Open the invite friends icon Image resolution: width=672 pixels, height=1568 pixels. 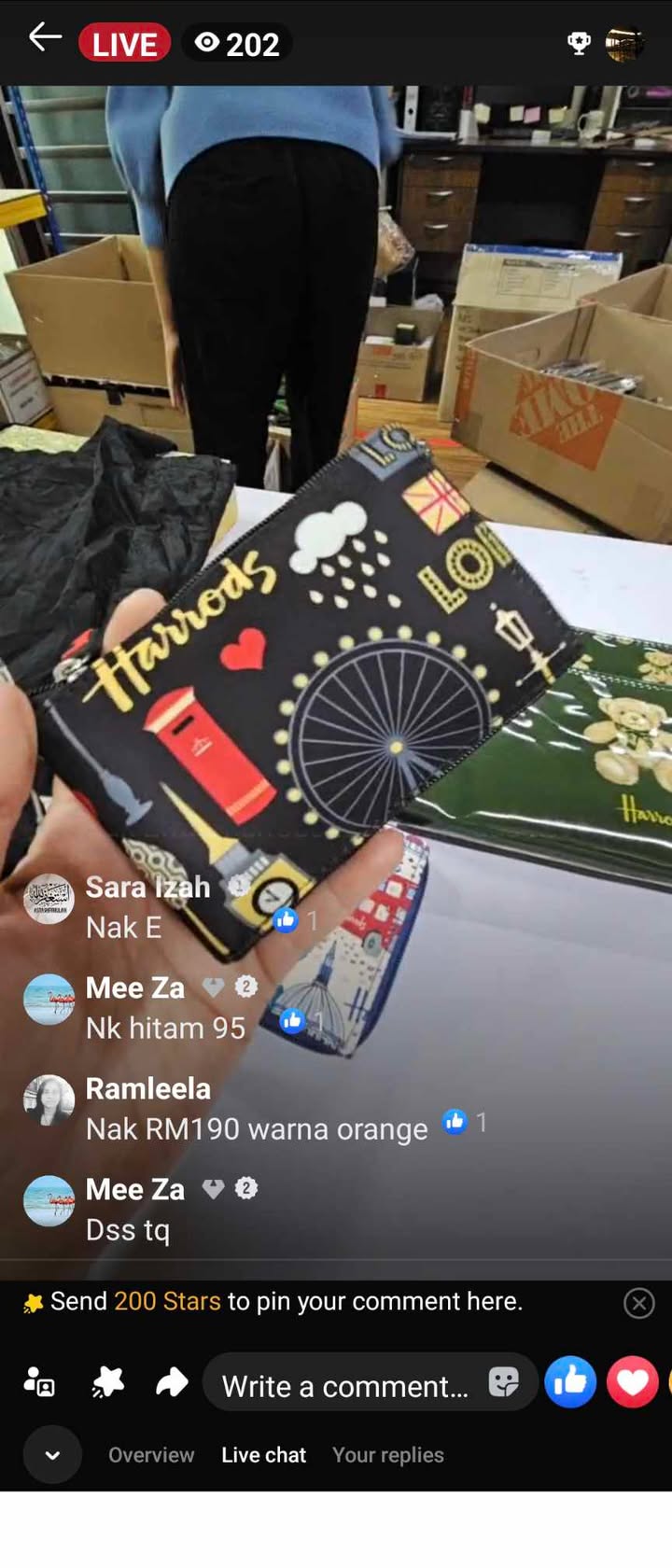point(39,1382)
